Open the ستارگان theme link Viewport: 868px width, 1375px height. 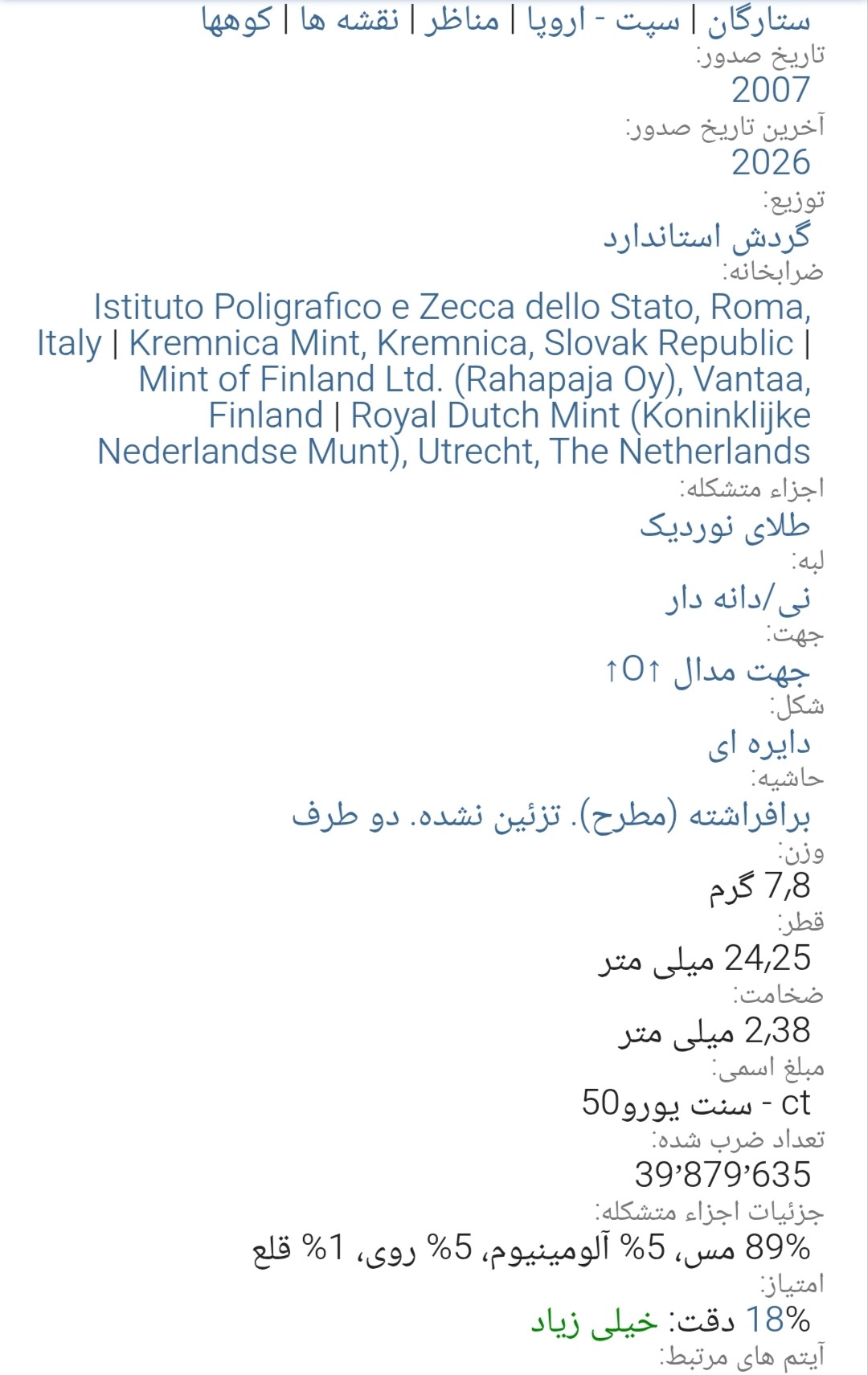(x=758, y=20)
